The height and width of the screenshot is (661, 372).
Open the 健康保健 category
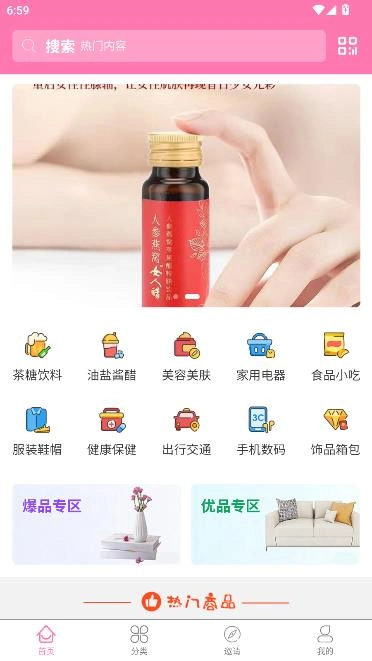pyautogui.click(x=112, y=431)
